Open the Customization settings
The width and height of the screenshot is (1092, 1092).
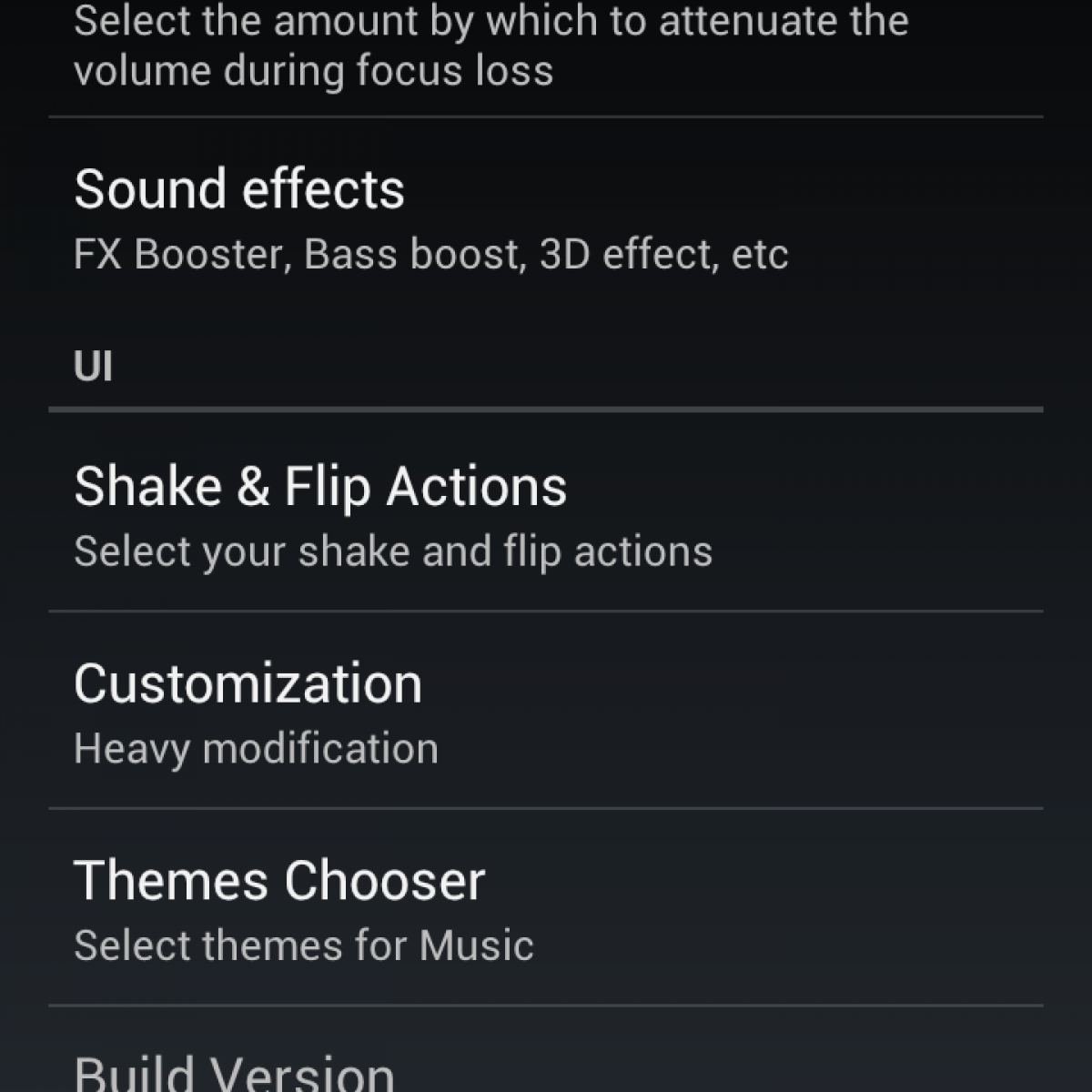[x=546, y=712]
